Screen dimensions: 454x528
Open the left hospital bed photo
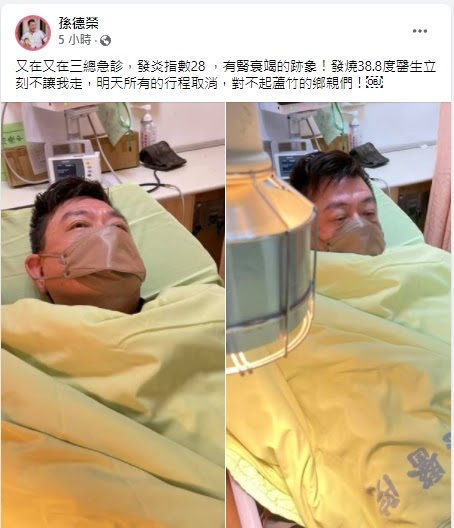pos(113,315)
